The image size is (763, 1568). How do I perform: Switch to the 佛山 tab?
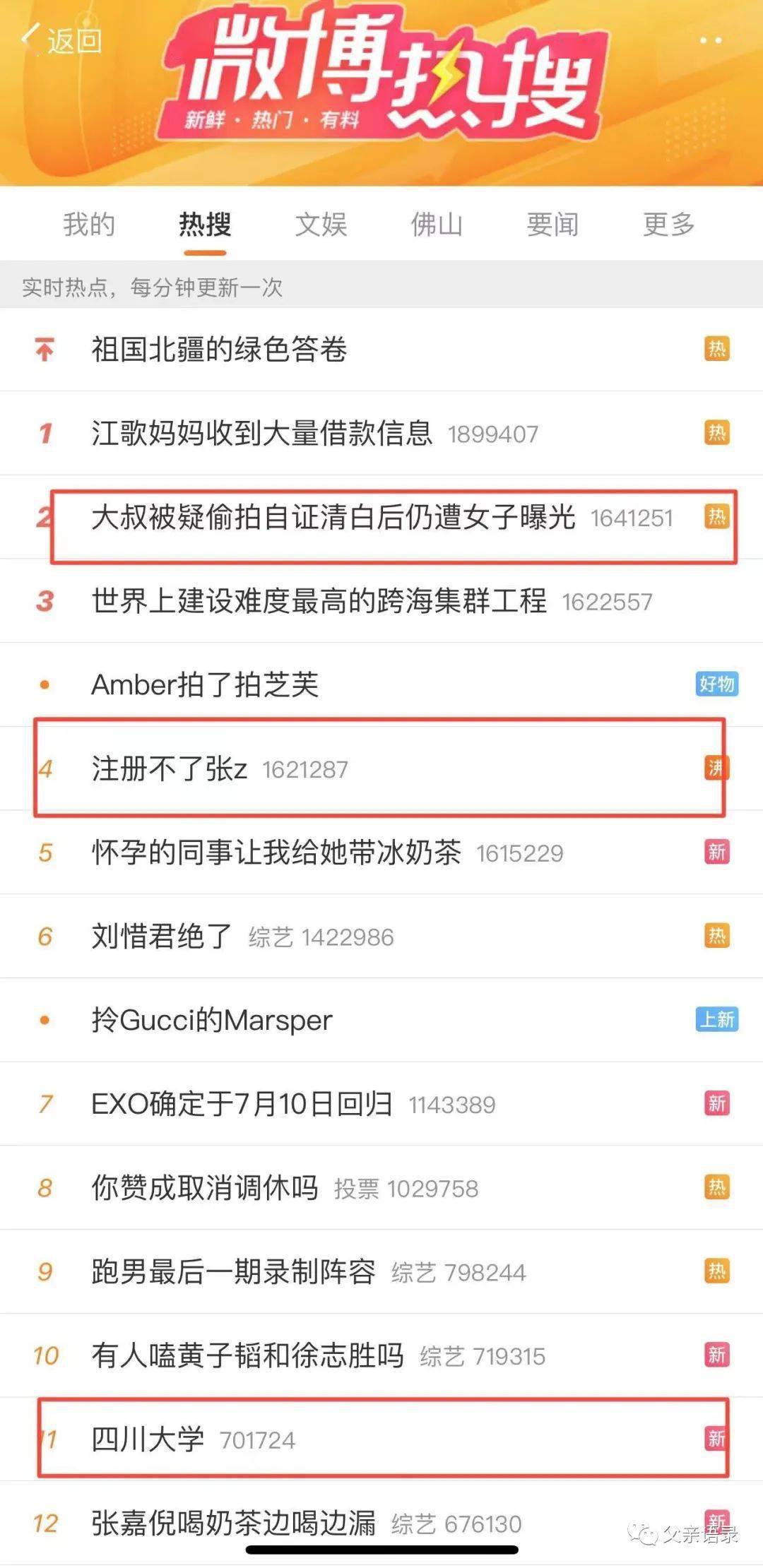pos(437,225)
